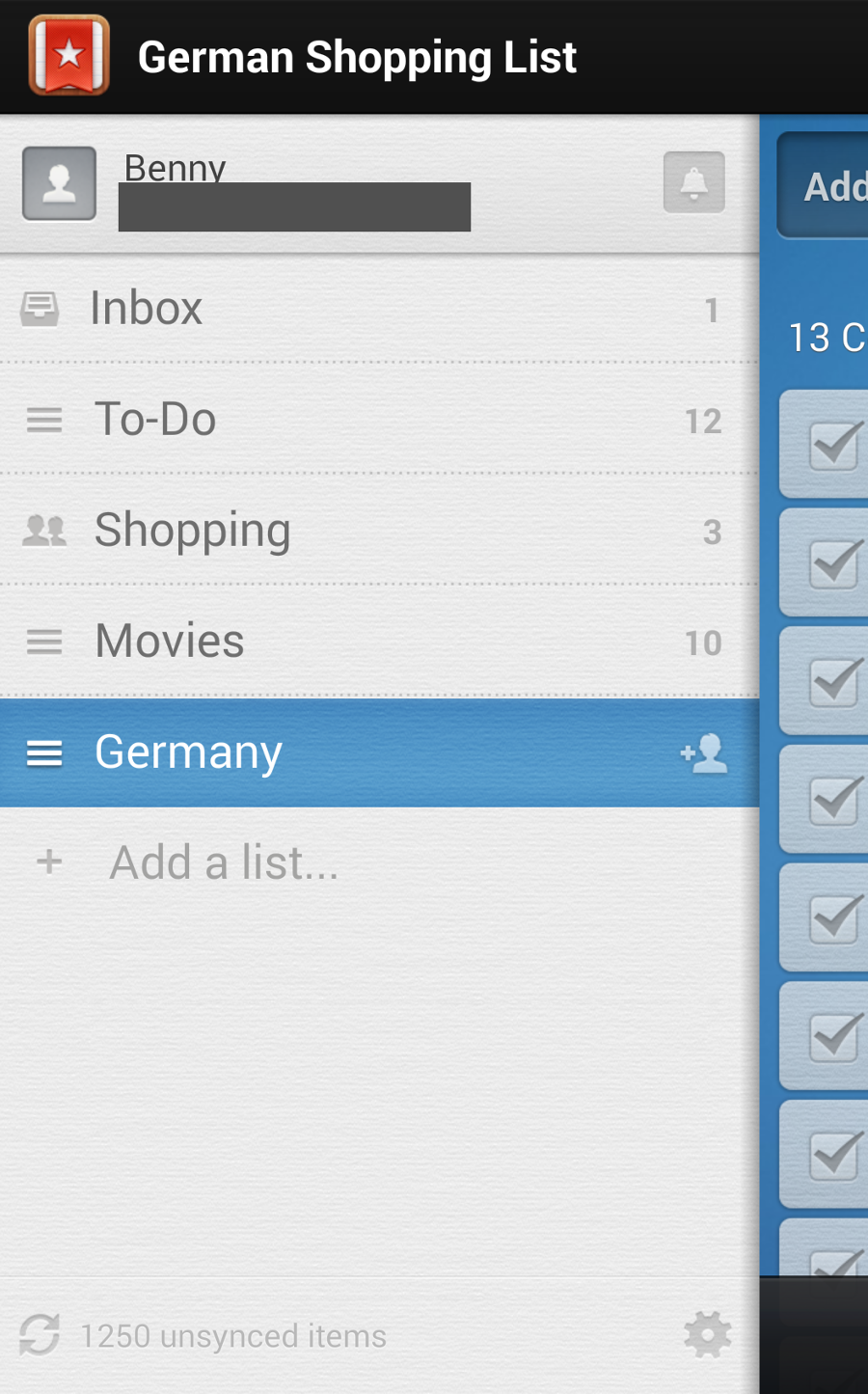Screen dimensions: 868x1394
Task: Tap the Wunderlist app icon in header
Action: tap(68, 56)
